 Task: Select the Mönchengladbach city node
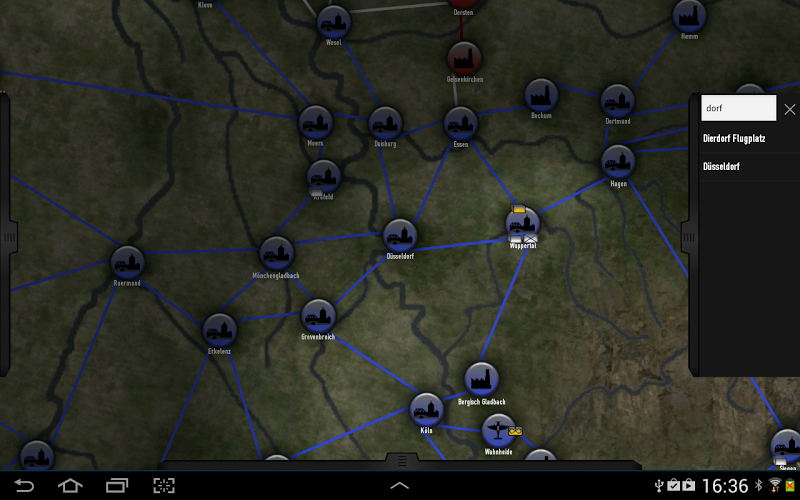click(x=276, y=254)
